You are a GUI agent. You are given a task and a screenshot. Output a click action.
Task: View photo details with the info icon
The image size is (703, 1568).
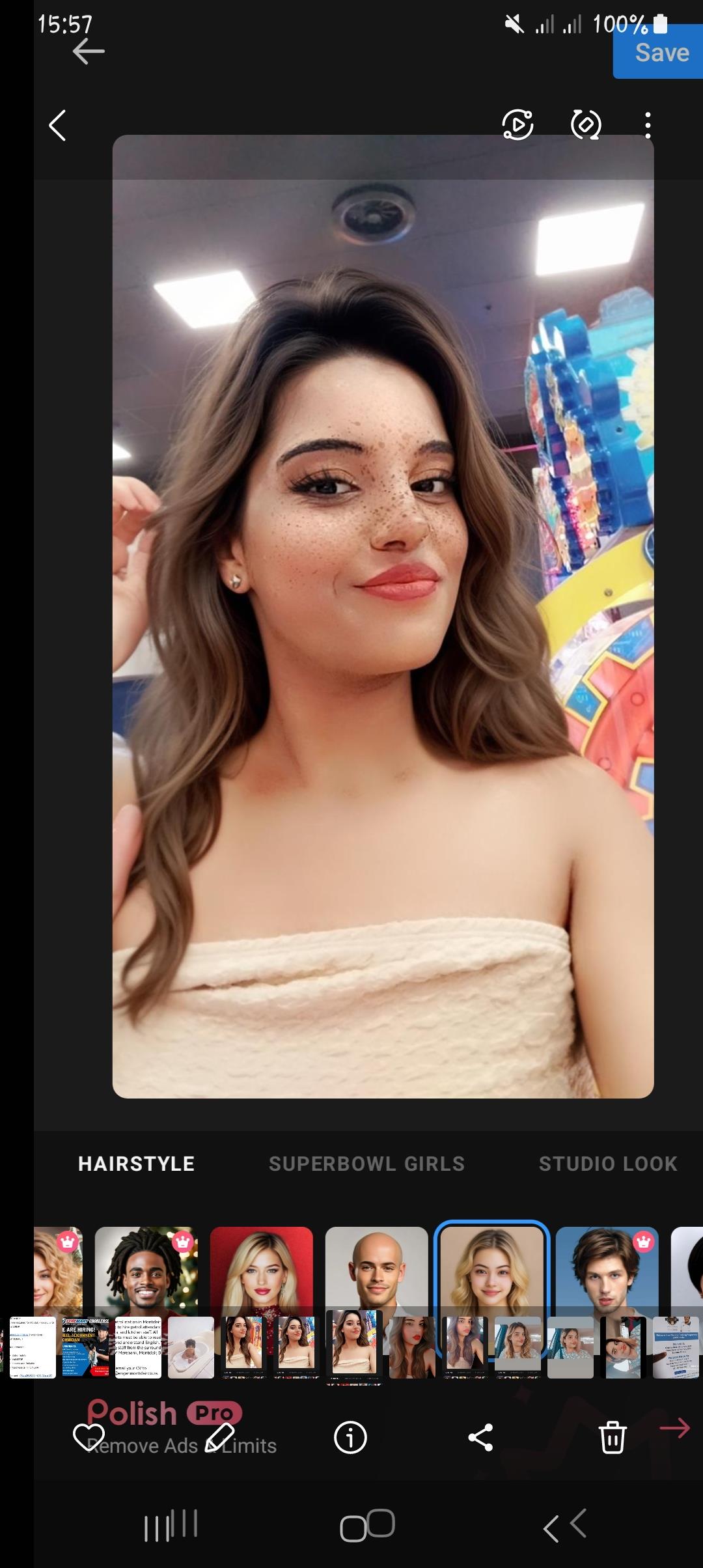click(x=350, y=1438)
